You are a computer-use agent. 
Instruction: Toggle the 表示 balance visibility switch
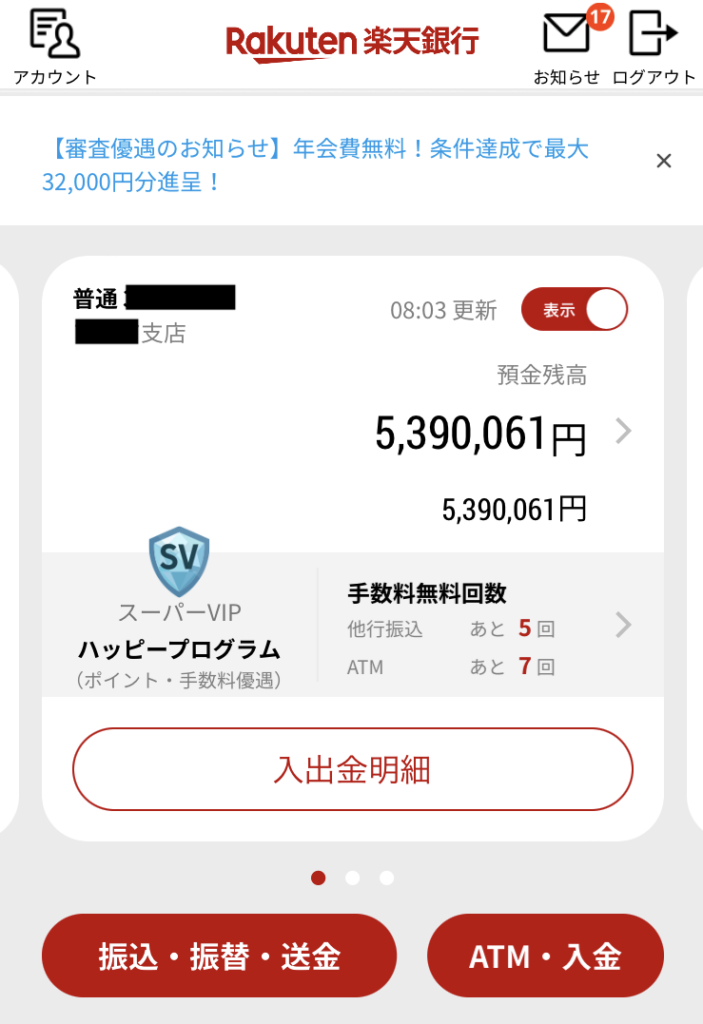(x=574, y=310)
